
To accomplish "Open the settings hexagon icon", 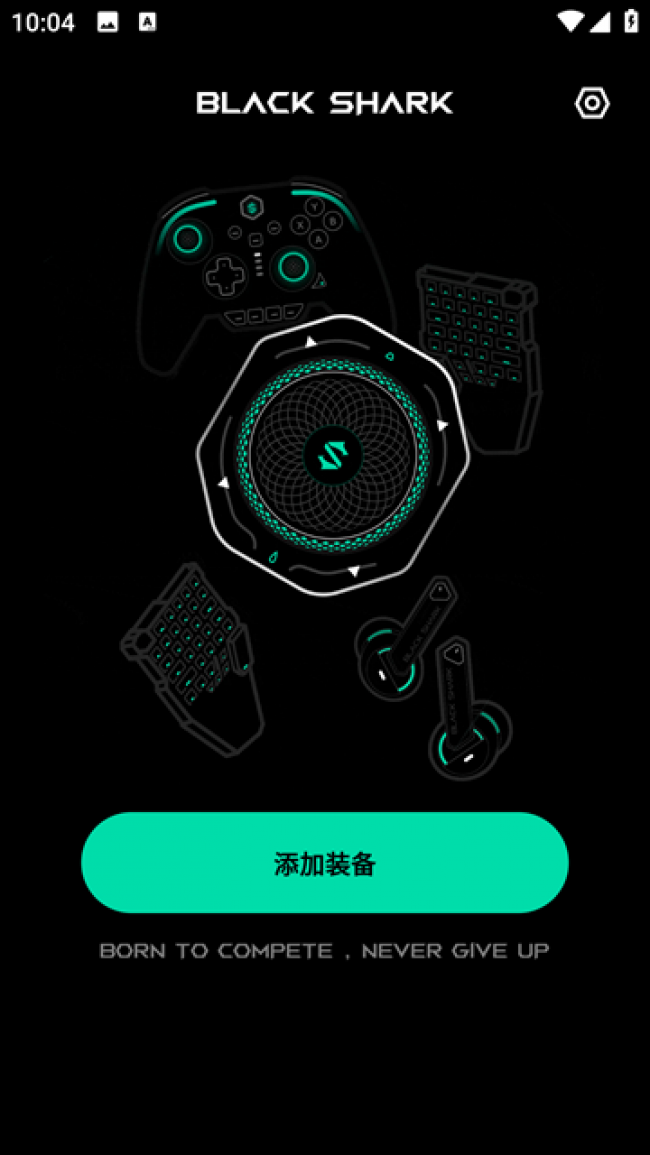I will [592, 103].
